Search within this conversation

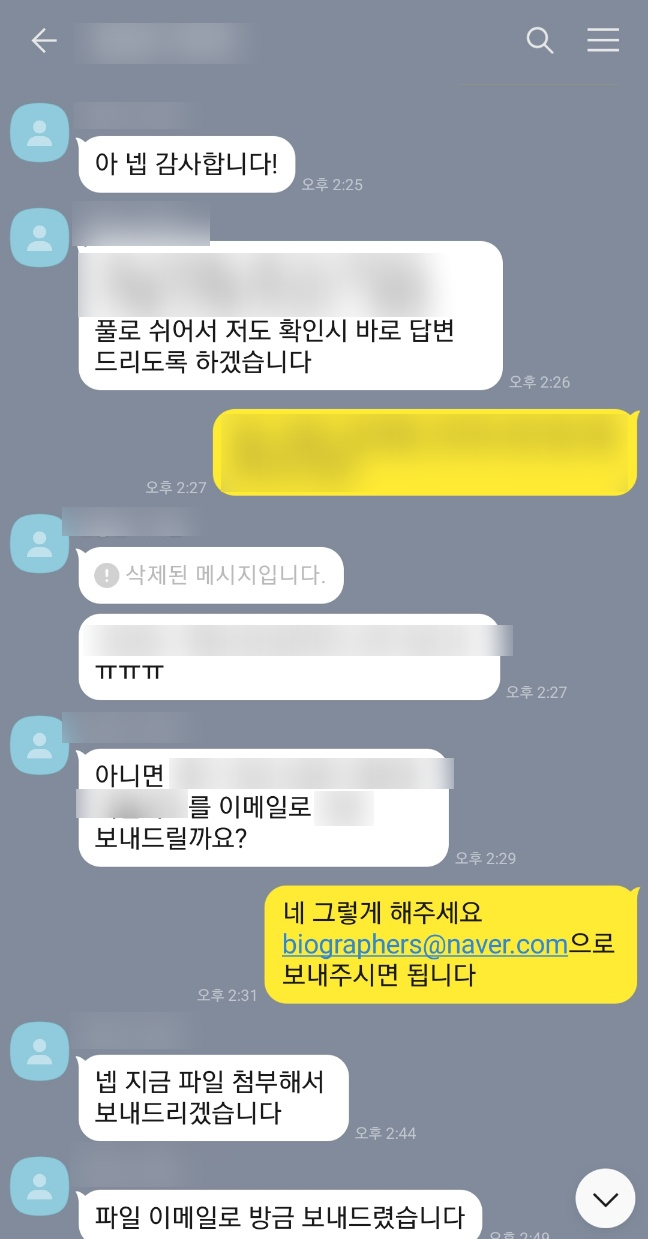539,40
